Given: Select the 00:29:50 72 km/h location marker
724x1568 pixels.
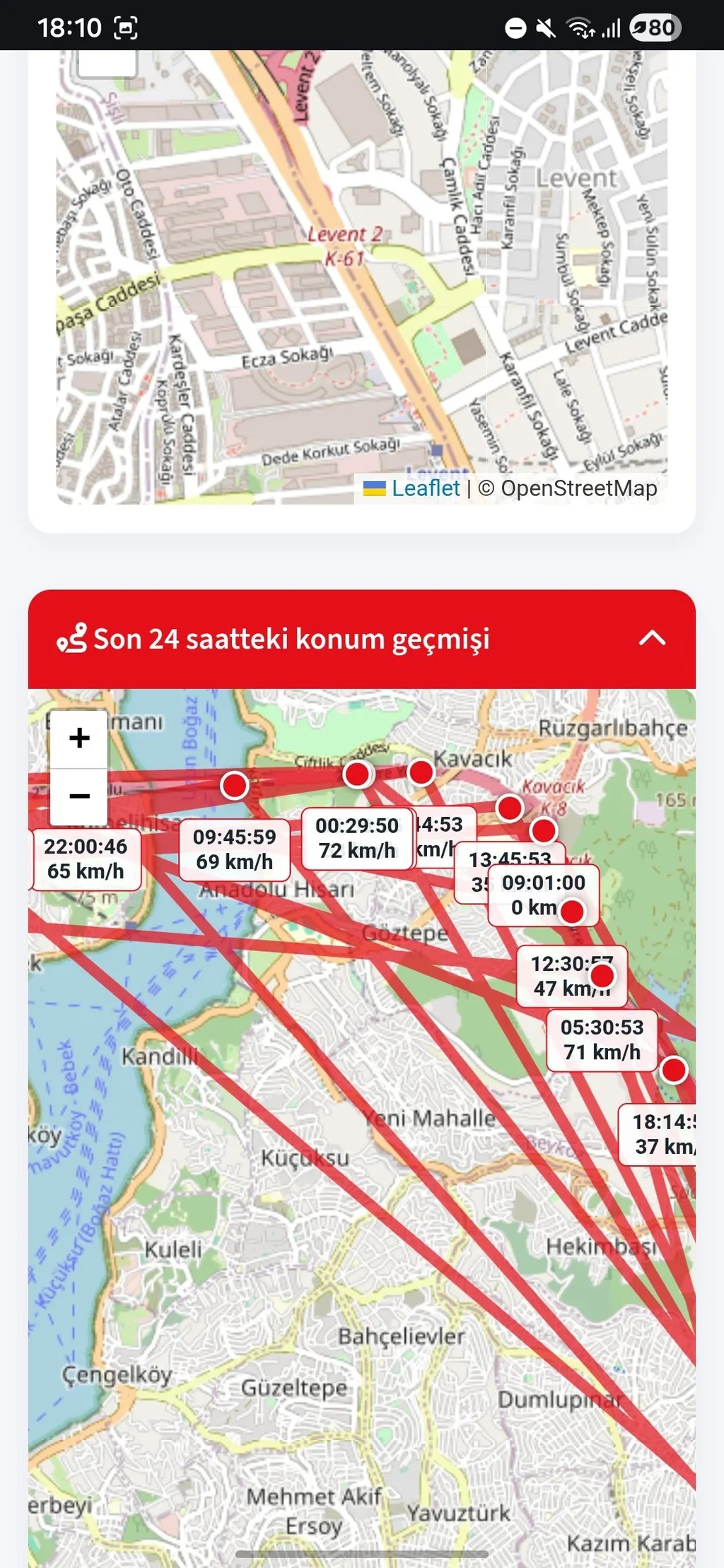Looking at the screenshot, I should pyautogui.click(x=357, y=774).
